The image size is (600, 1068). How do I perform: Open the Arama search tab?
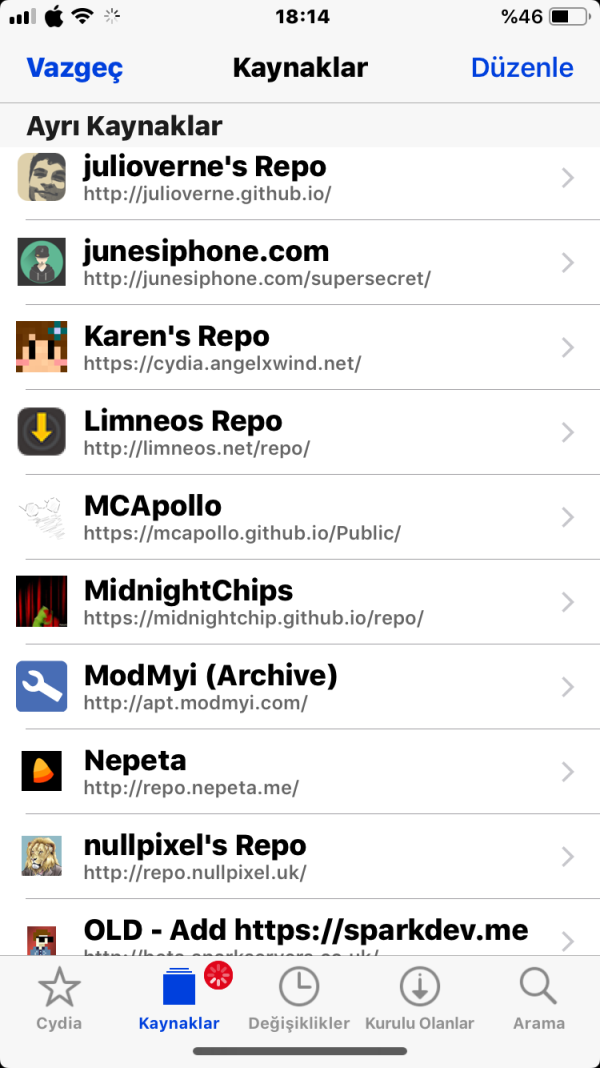pos(539,1000)
